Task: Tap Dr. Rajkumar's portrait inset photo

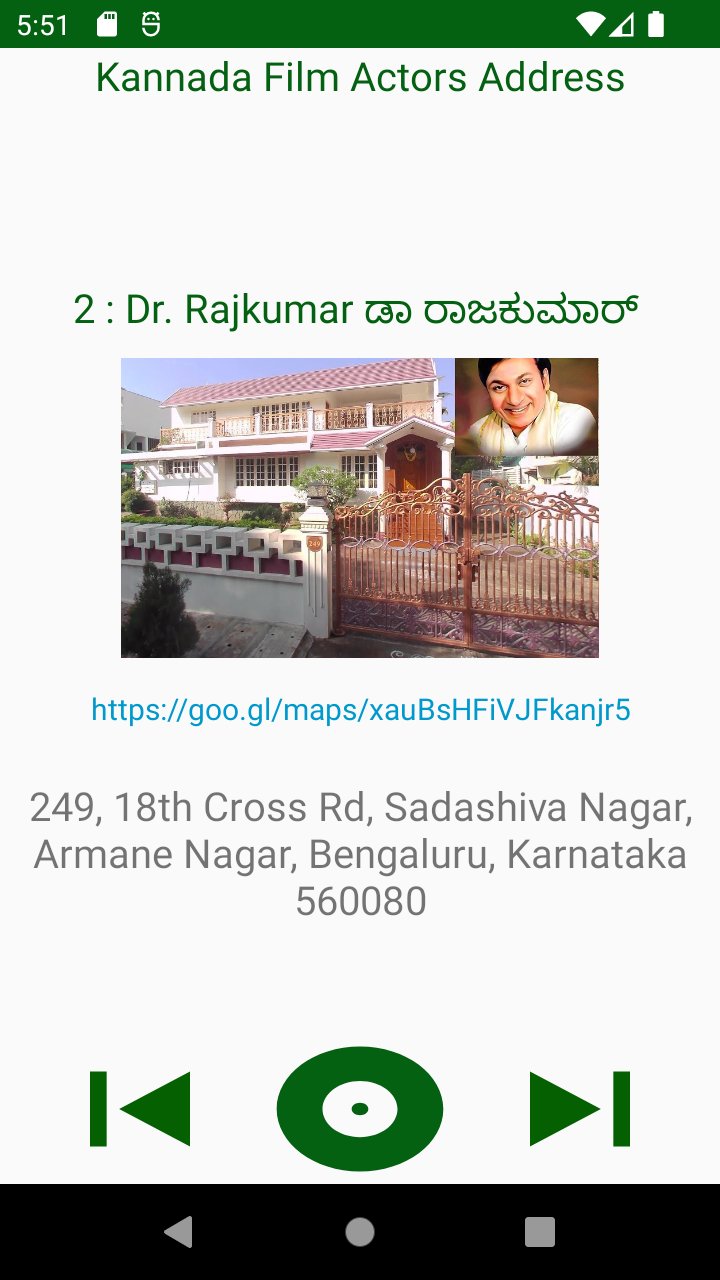Action: [x=527, y=405]
